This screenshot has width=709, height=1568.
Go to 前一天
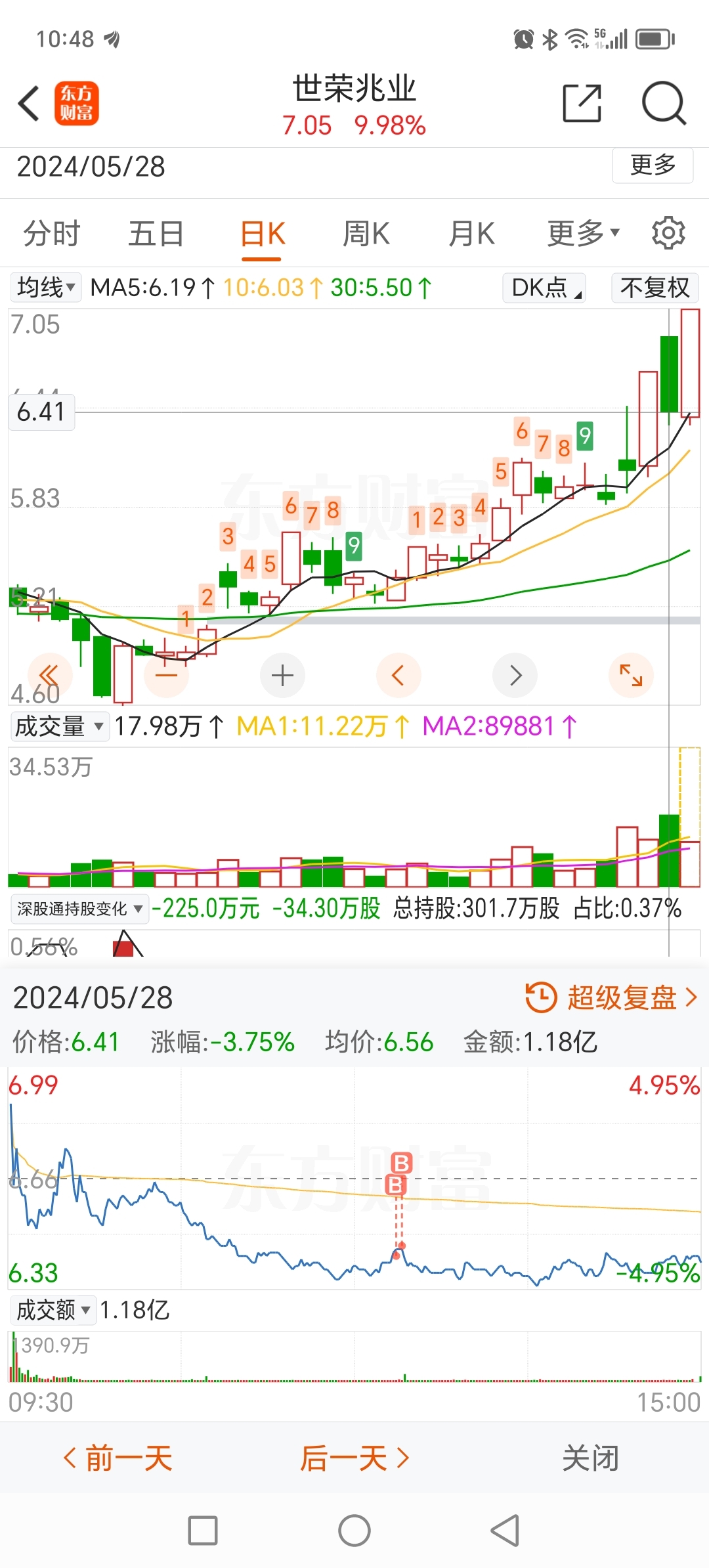coord(118,1459)
